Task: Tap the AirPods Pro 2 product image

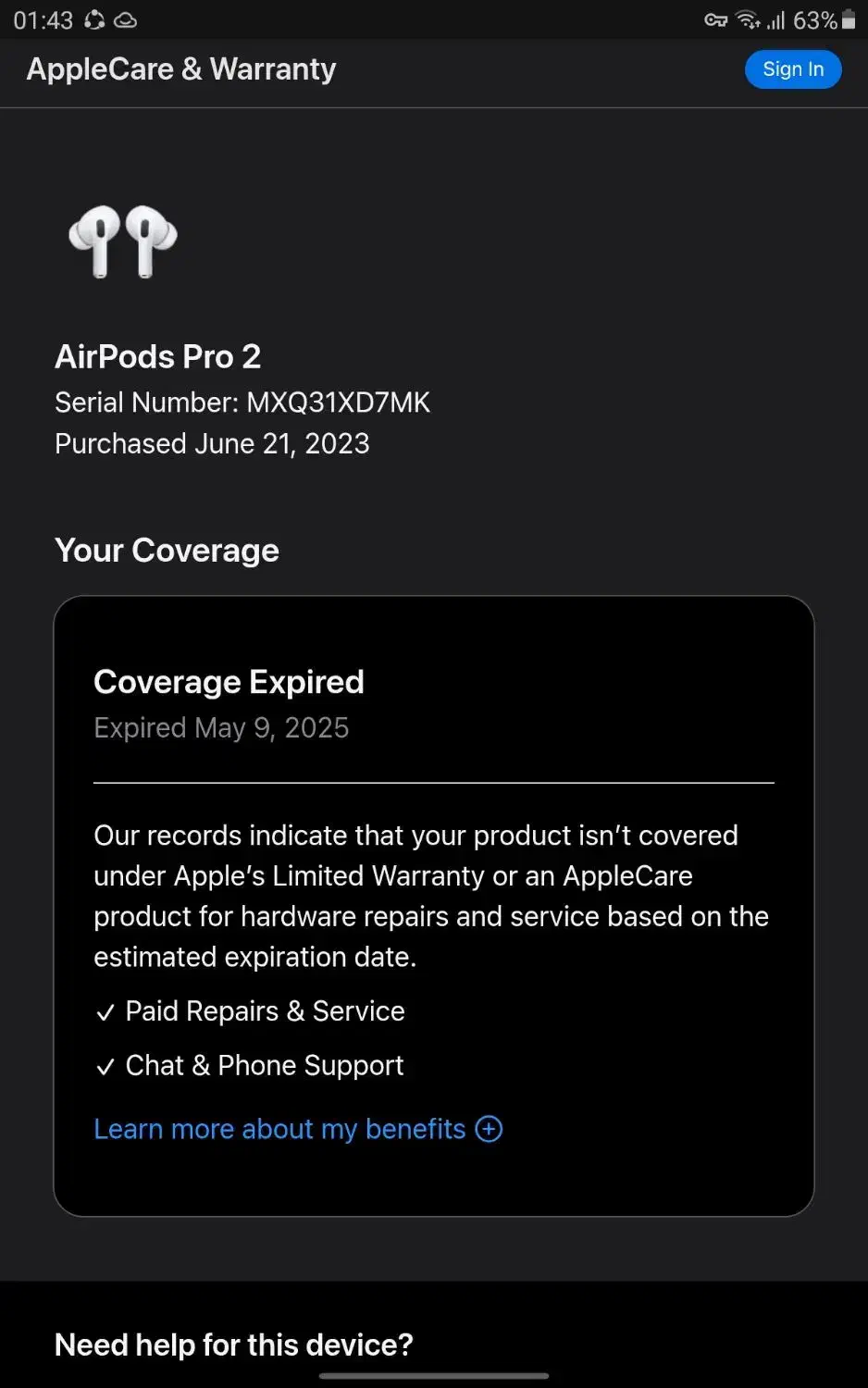Action: pyautogui.click(x=121, y=242)
